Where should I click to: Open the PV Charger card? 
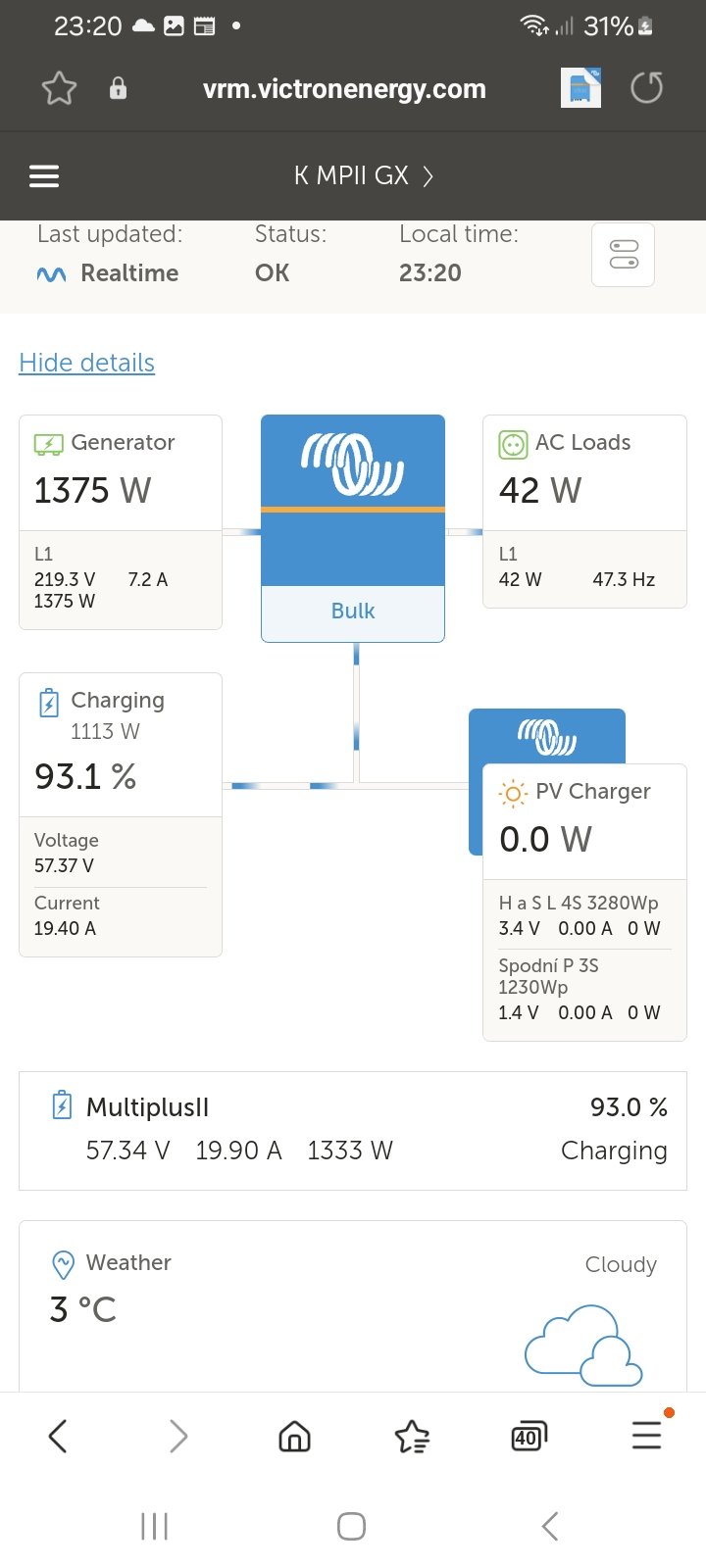click(x=584, y=902)
